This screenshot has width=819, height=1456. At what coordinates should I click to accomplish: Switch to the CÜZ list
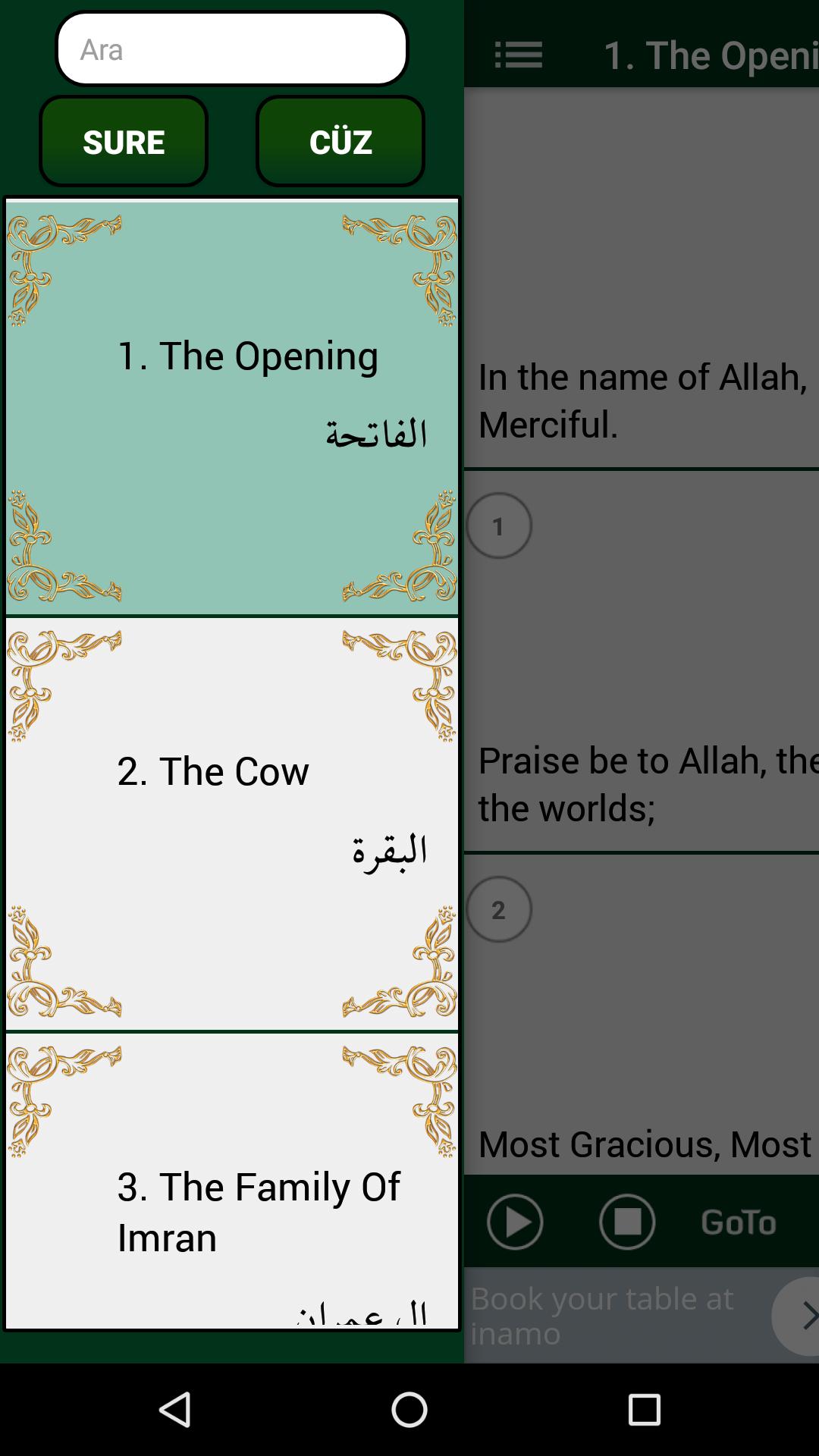(340, 142)
